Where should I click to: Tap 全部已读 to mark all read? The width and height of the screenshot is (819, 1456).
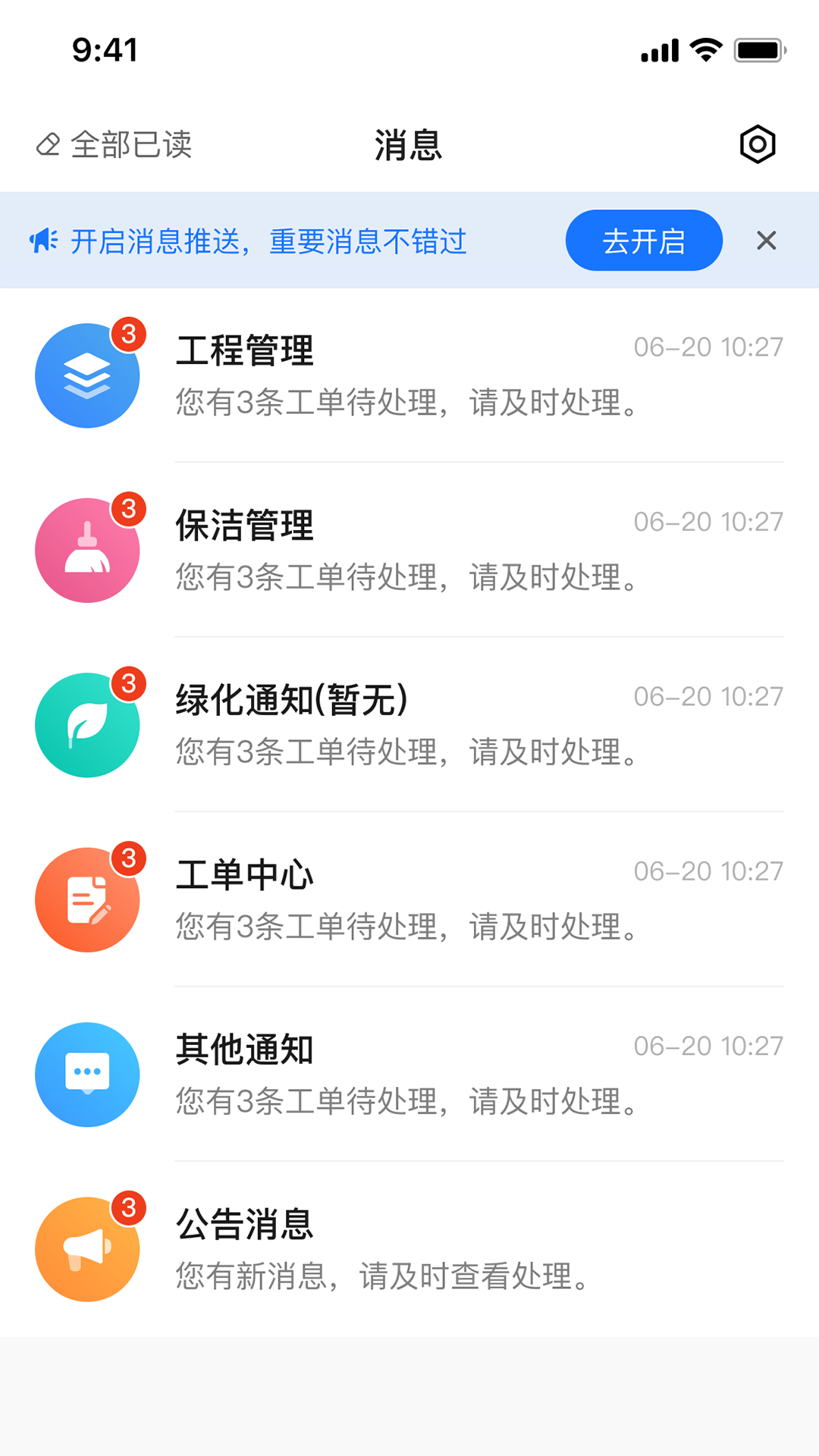(x=130, y=143)
